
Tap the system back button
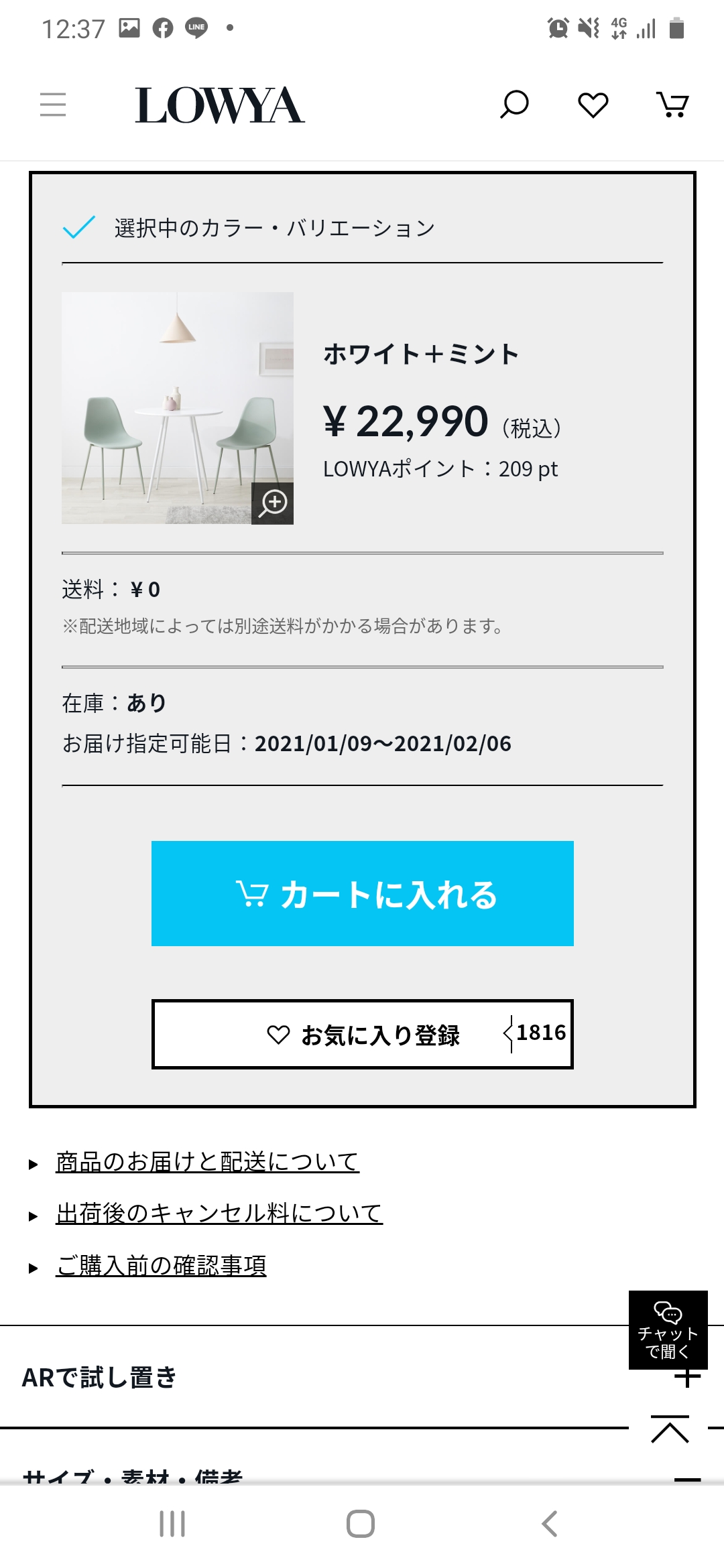550,1523
